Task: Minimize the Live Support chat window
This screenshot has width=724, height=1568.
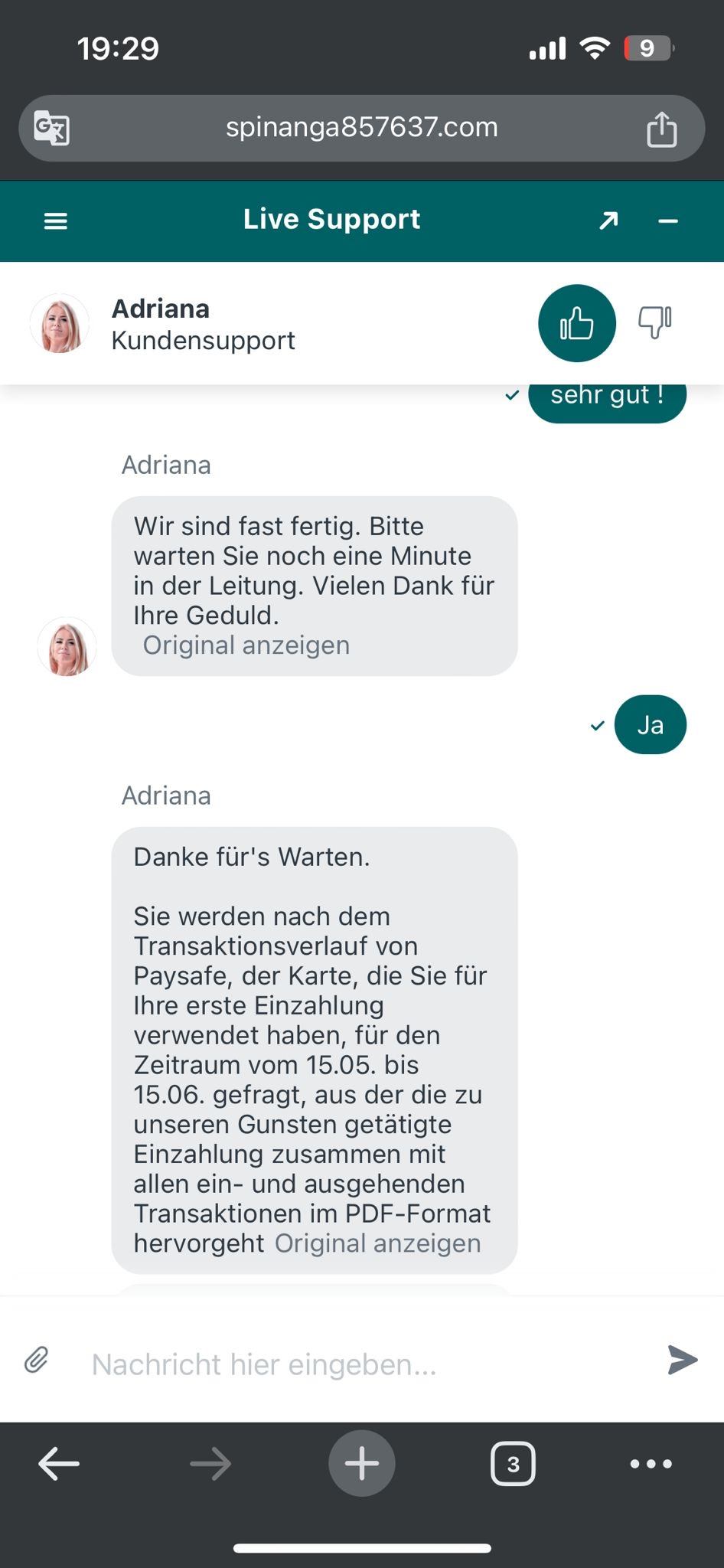Action: (668, 221)
